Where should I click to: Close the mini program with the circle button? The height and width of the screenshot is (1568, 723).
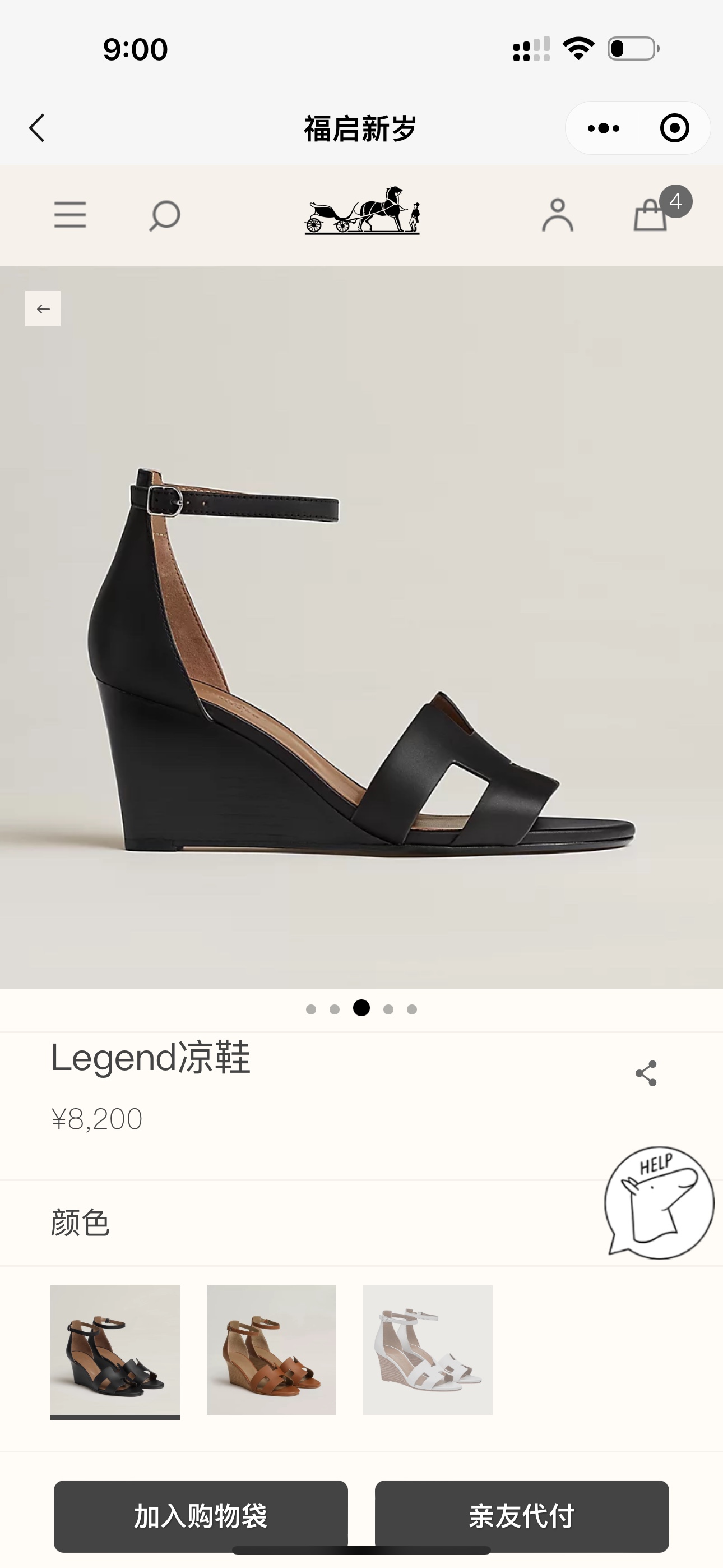tap(674, 128)
